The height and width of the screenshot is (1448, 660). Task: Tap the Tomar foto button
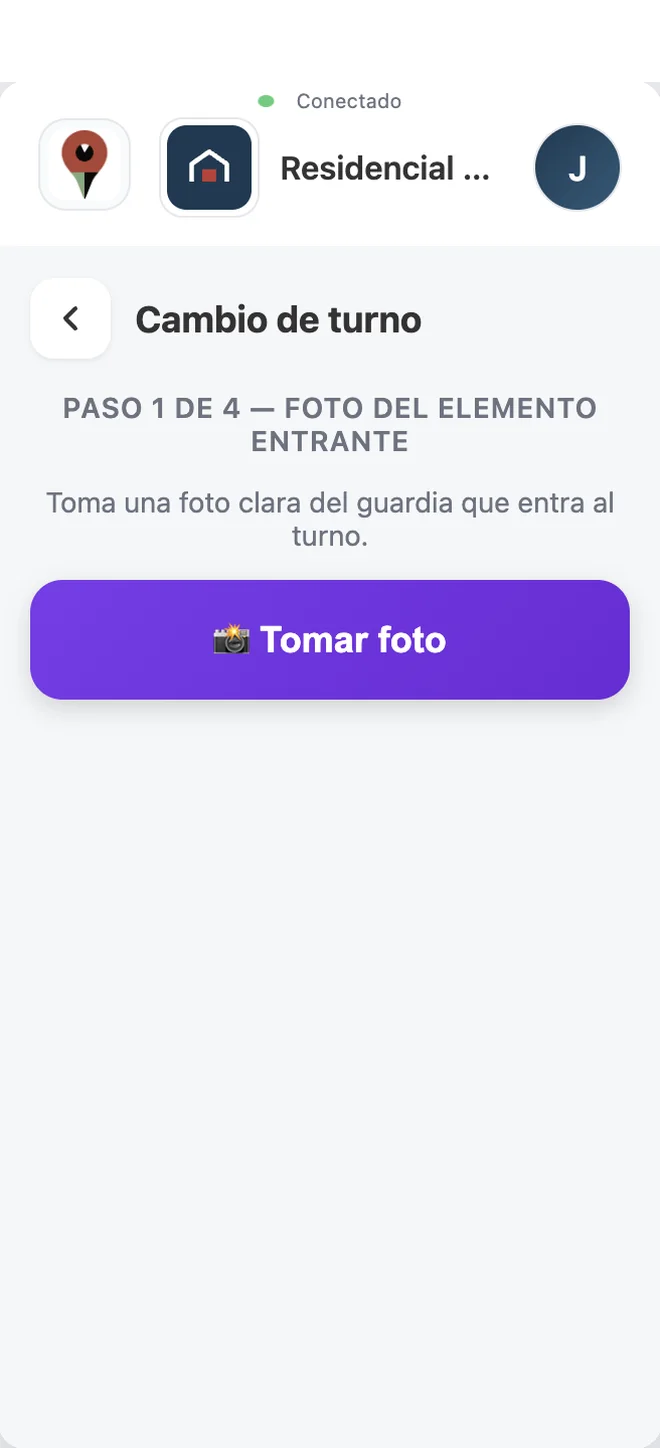click(x=330, y=639)
